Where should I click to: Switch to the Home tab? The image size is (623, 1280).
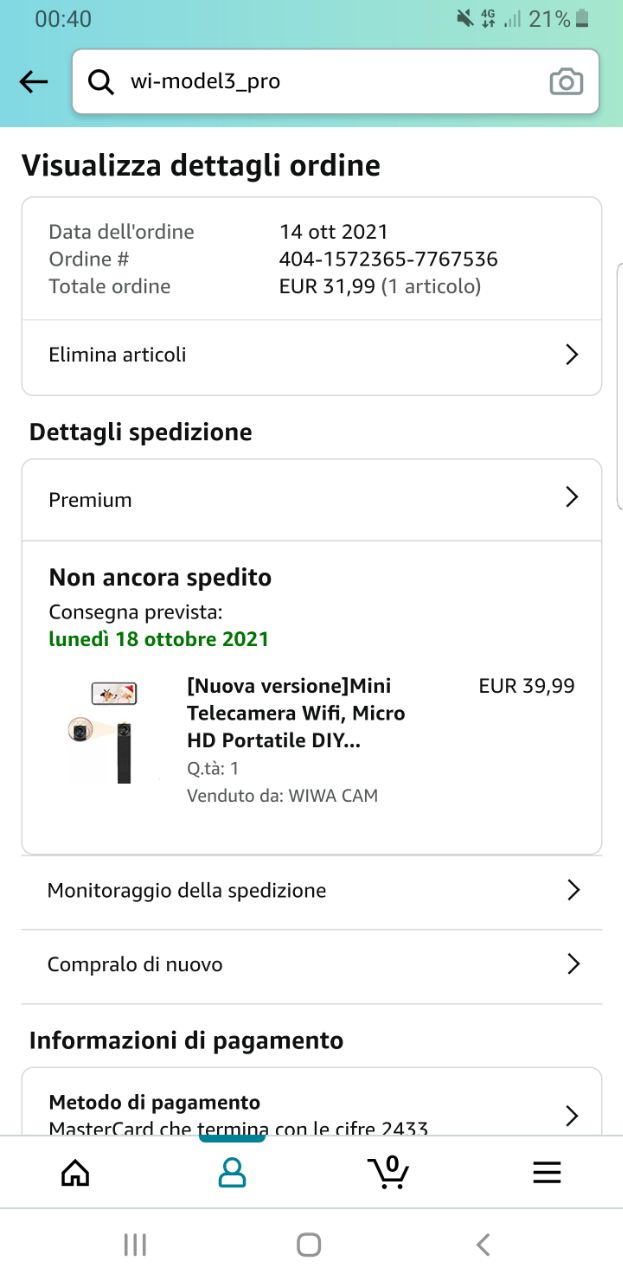(x=75, y=1172)
